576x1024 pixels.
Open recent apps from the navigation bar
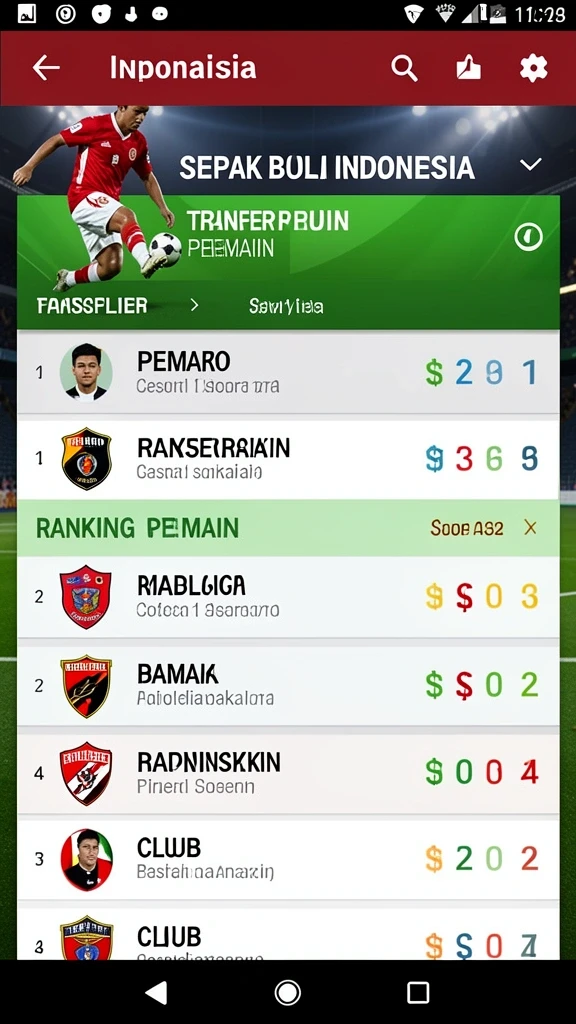coord(418,993)
